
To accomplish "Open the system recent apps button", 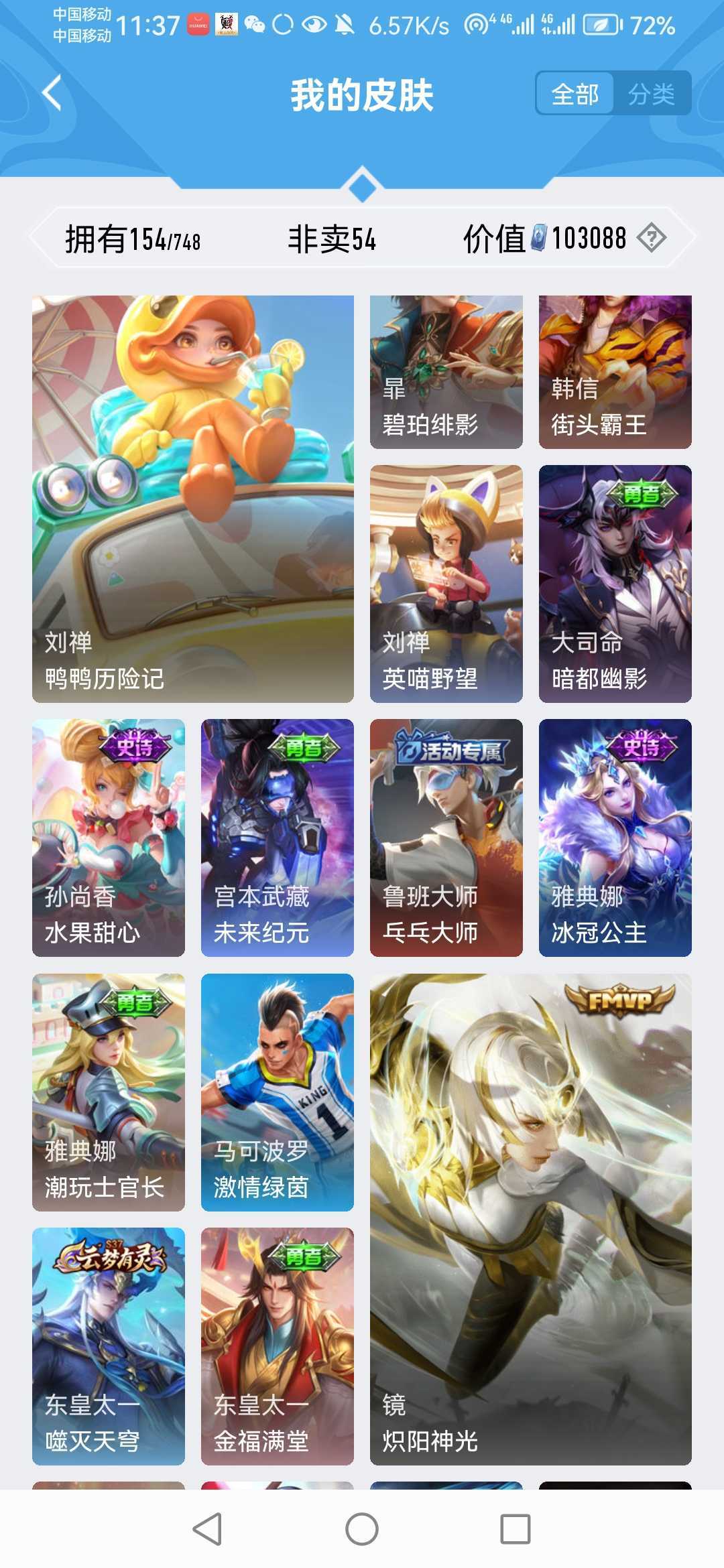I will [516, 1529].
